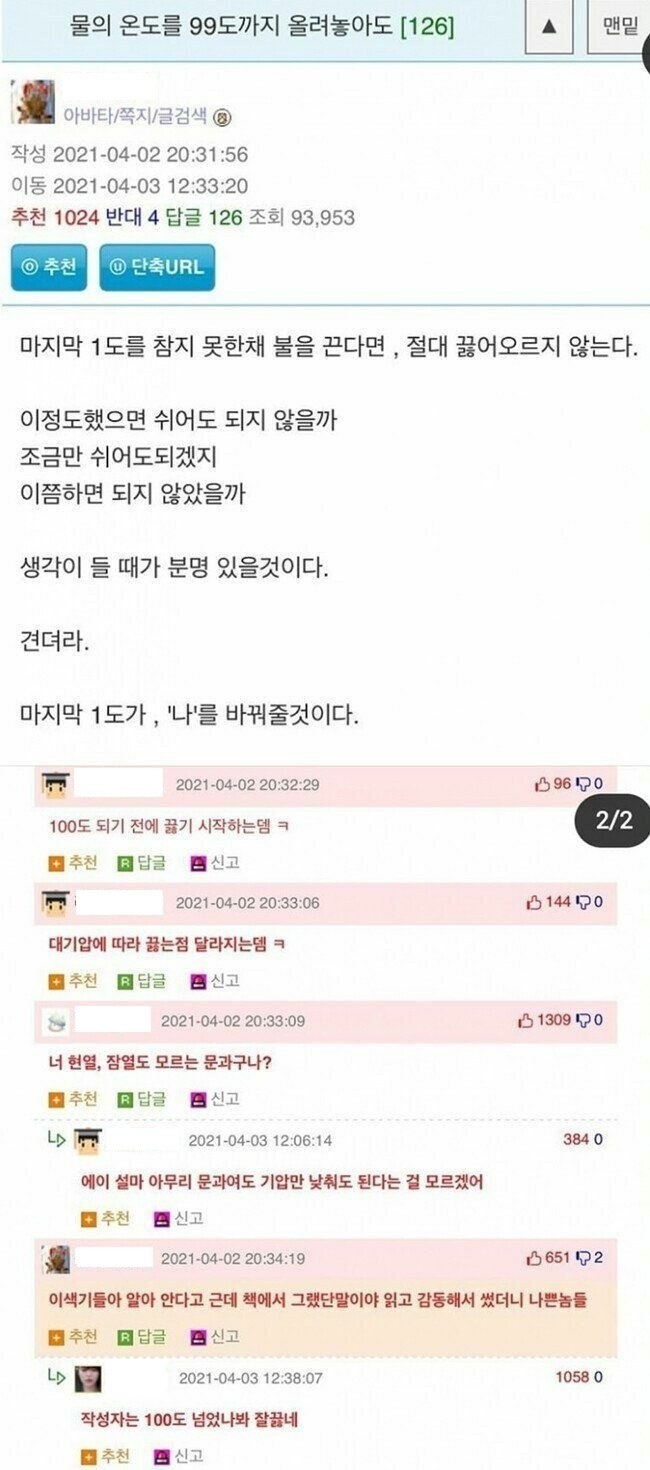Reply to the comment starting '이색기들아 알아 안다고'
Screen dimensions: 650x1470
142,1336
